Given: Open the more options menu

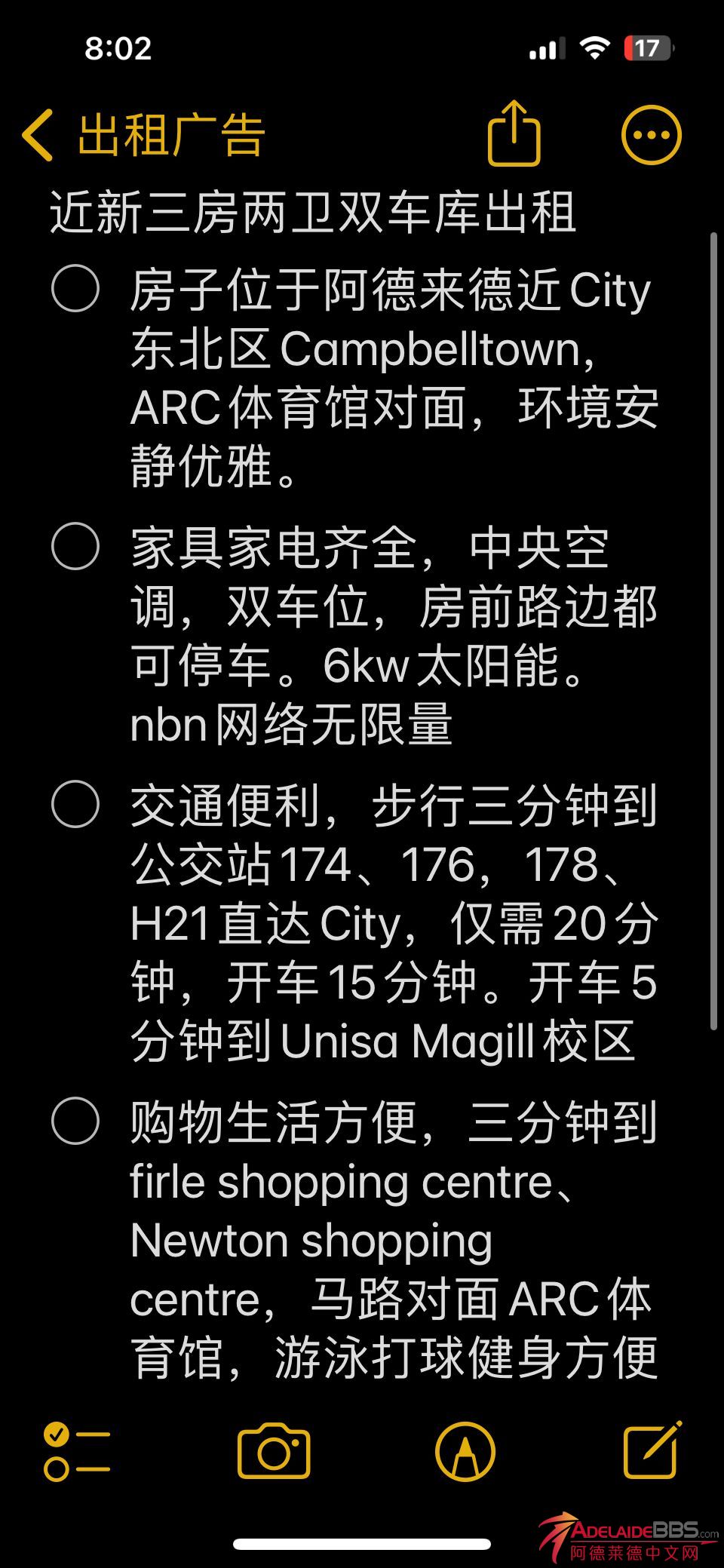Looking at the screenshot, I should (x=651, y=135).
